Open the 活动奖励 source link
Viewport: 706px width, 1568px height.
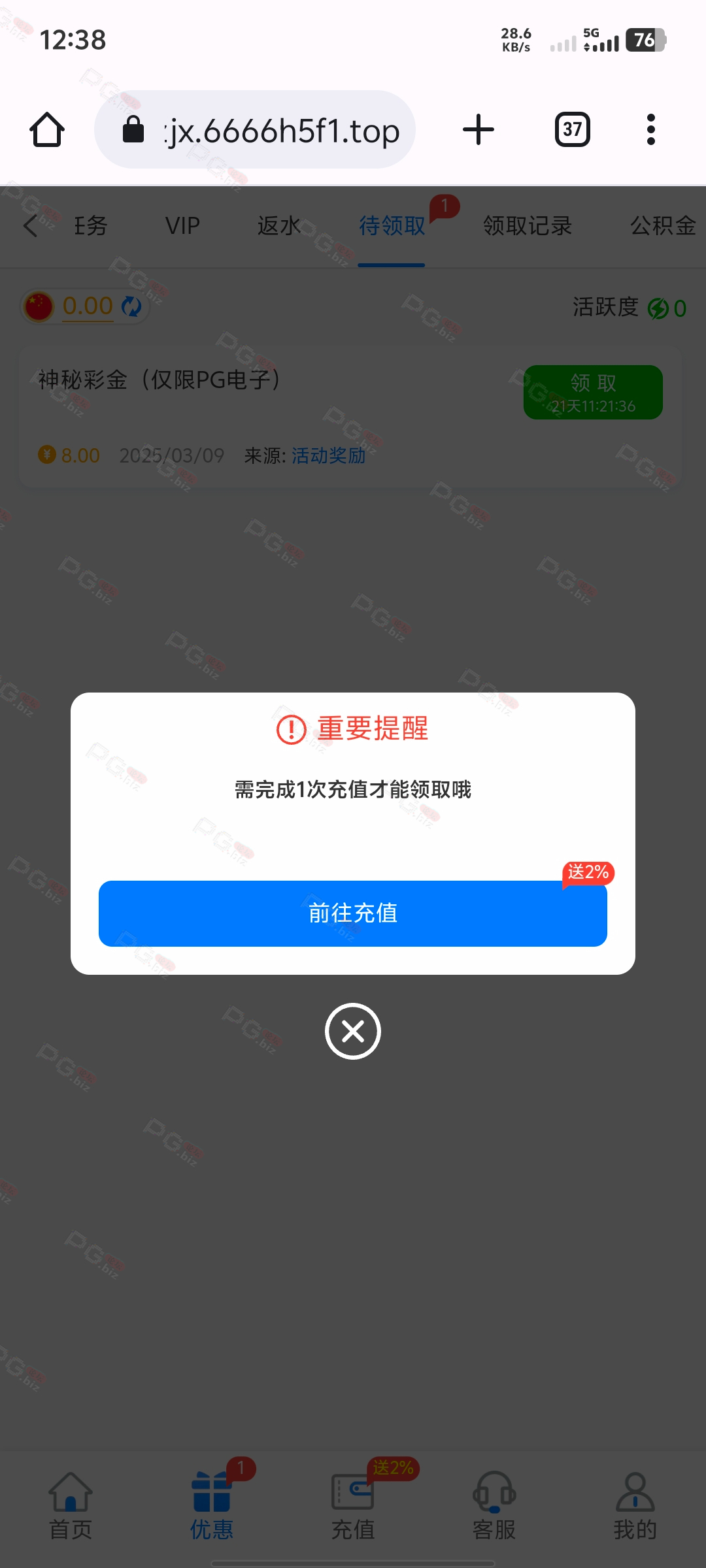click(x=329, y=455)
